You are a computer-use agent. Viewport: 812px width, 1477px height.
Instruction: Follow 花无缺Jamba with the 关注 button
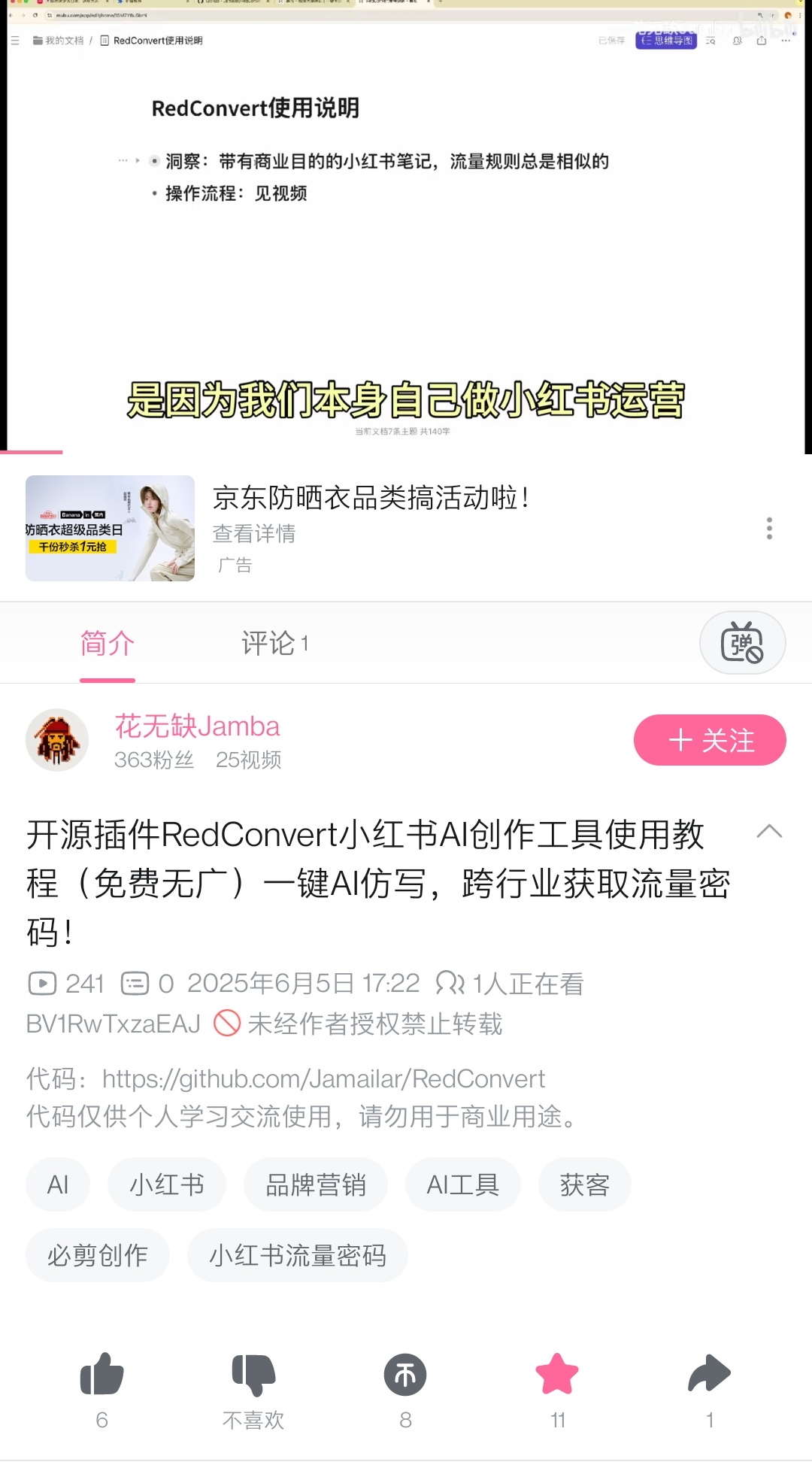point(710,740)
